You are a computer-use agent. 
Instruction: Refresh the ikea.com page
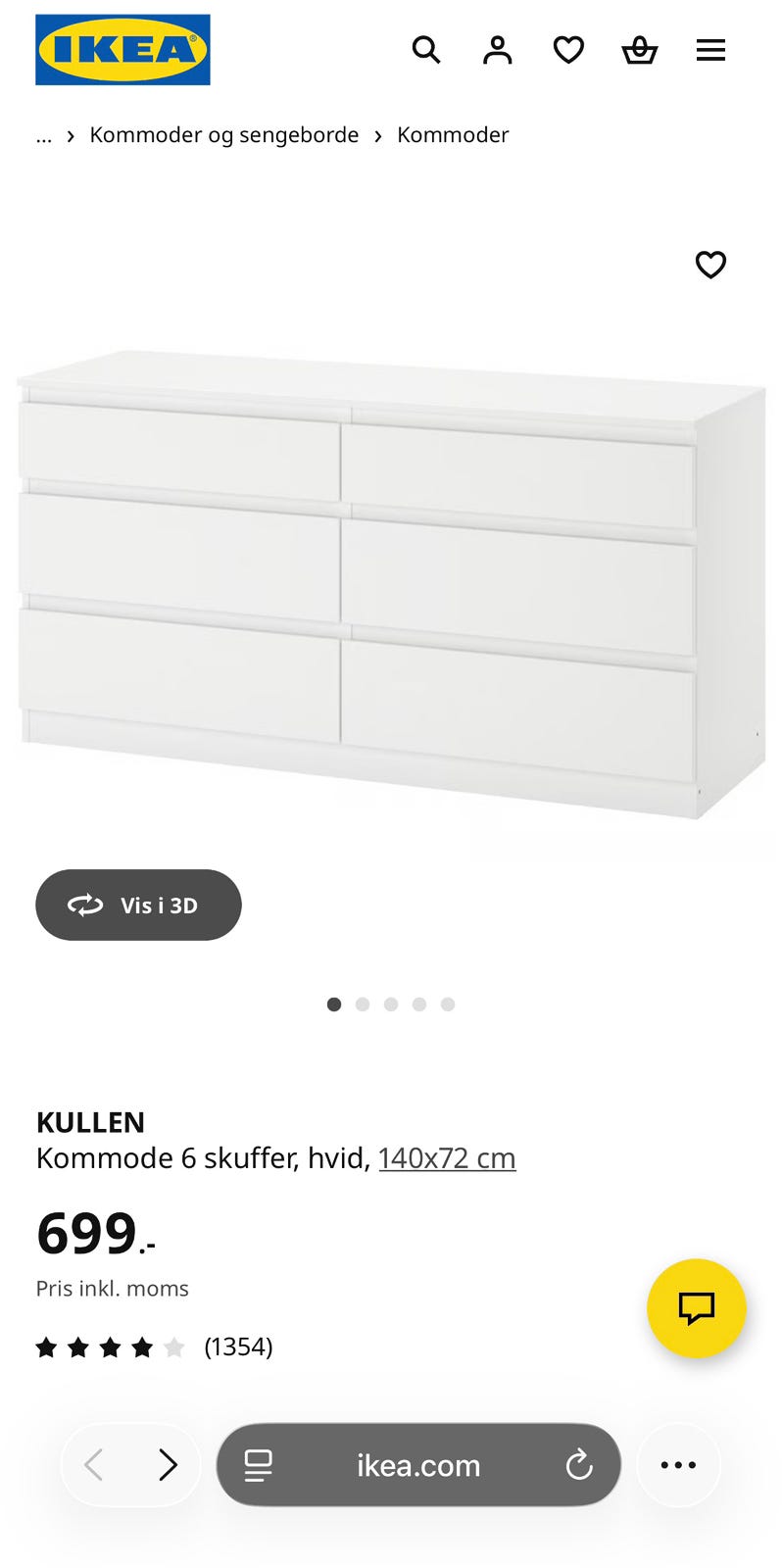tap(579, 1465)
